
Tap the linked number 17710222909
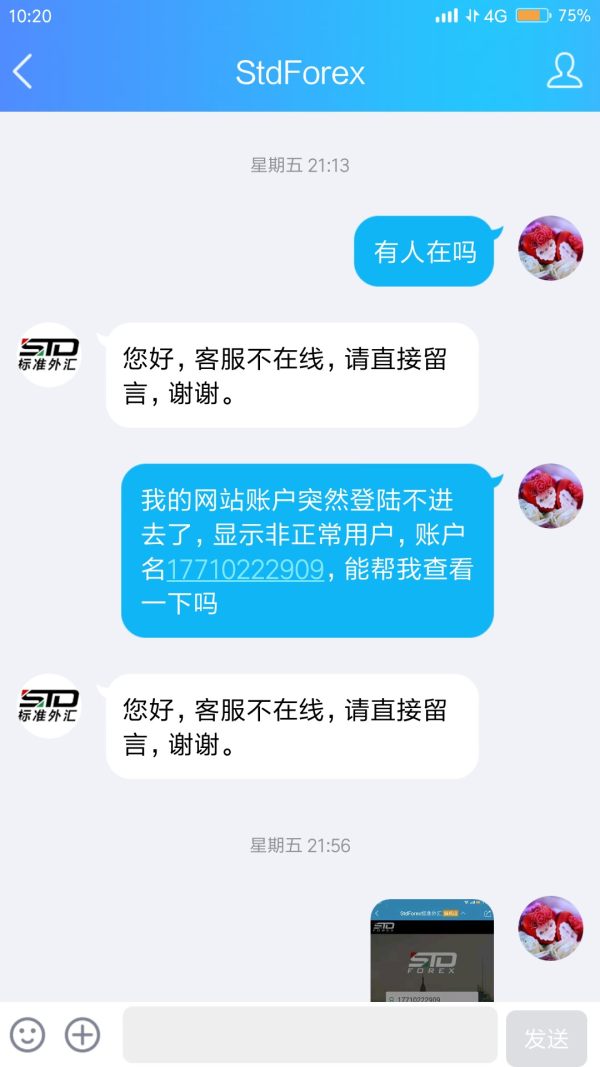(245, 570)
